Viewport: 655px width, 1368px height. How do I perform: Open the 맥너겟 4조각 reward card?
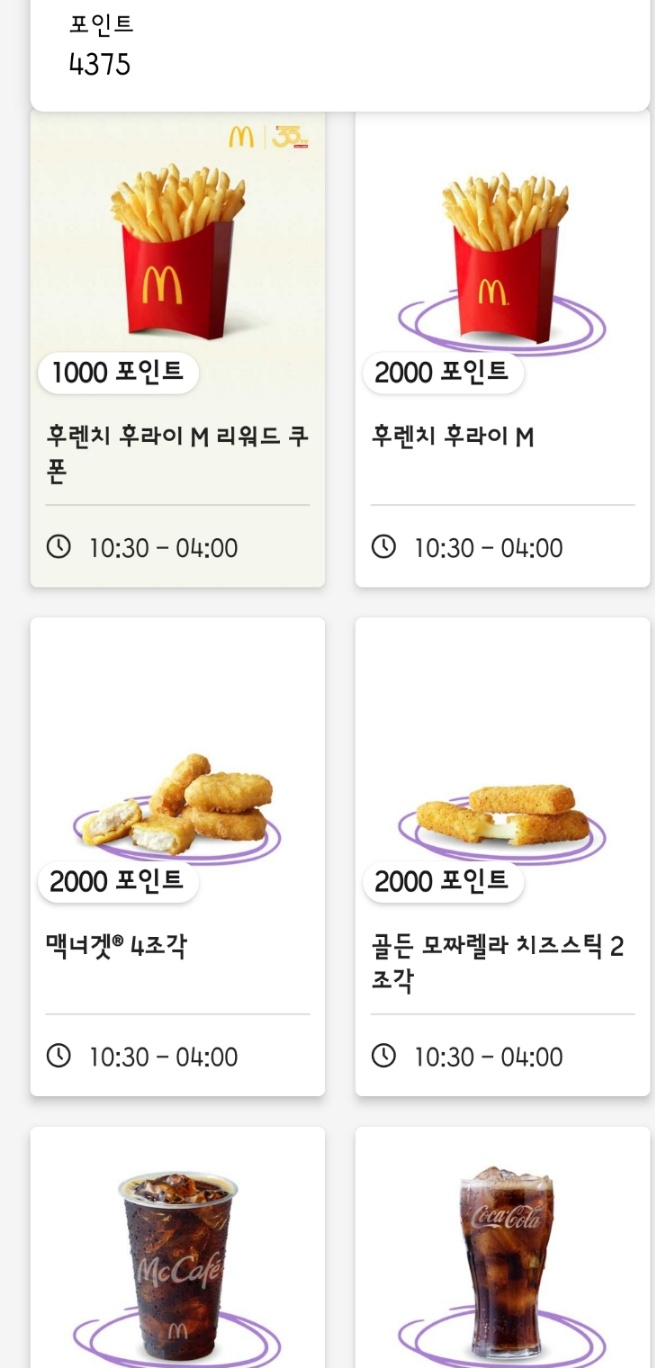pos(177,856)
